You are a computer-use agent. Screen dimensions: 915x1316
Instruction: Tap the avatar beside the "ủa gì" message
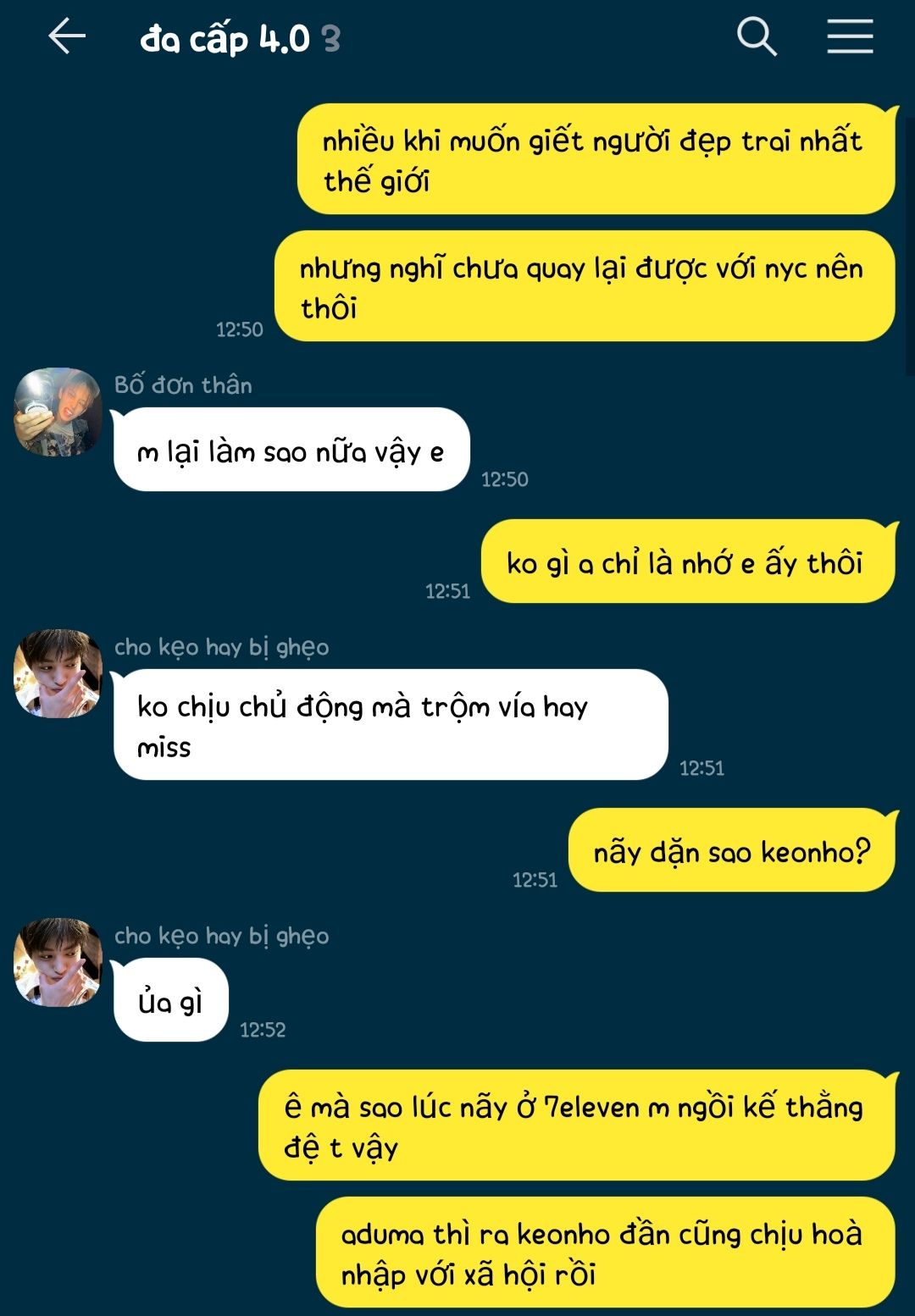point(58,963)
